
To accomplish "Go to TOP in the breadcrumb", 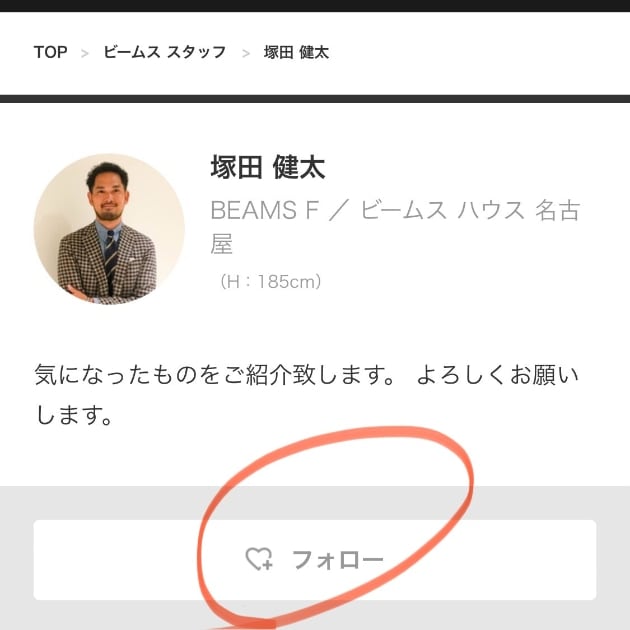I will (x=50, y=52).
